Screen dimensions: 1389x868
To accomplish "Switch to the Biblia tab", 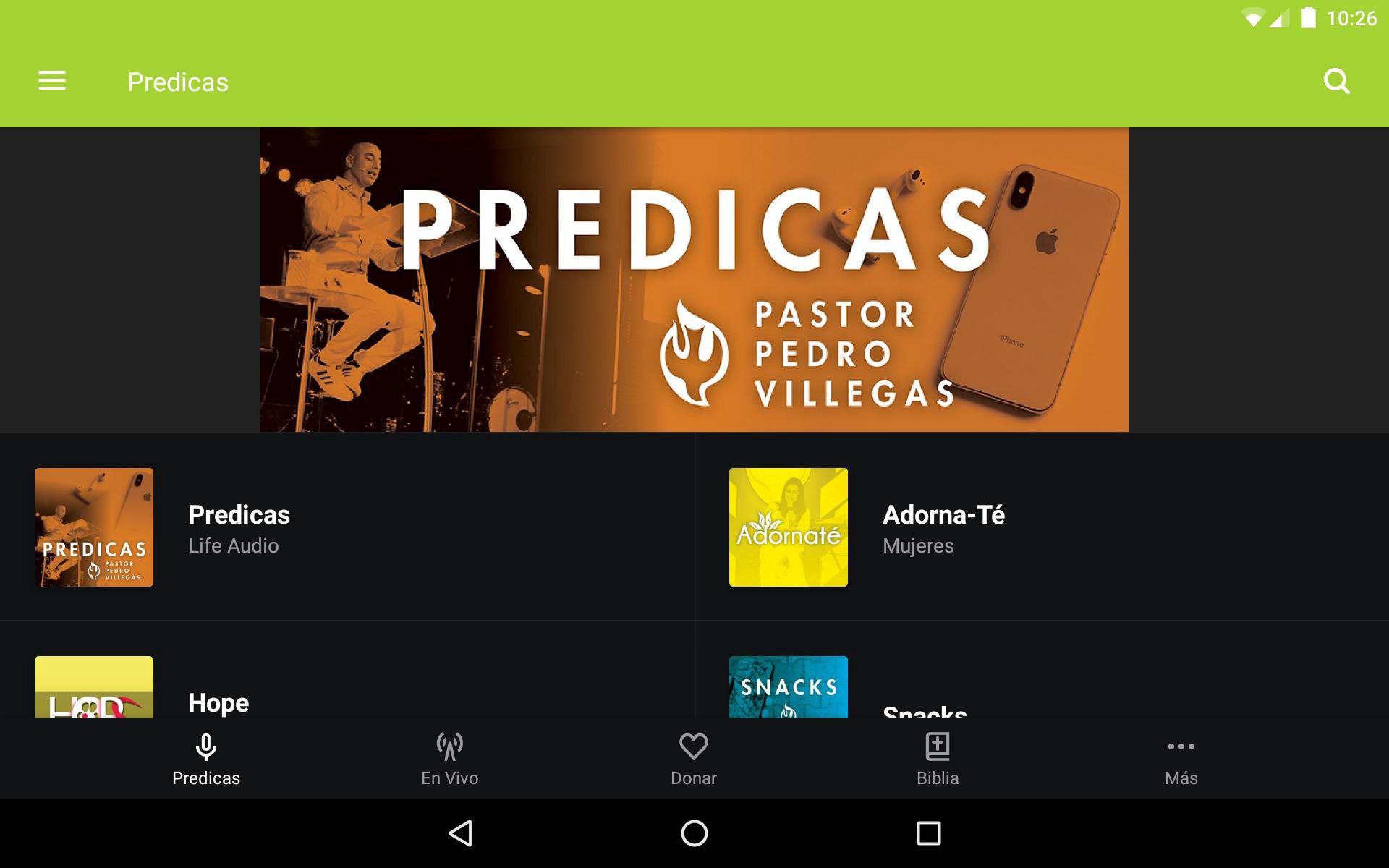I will coord(938,759).
